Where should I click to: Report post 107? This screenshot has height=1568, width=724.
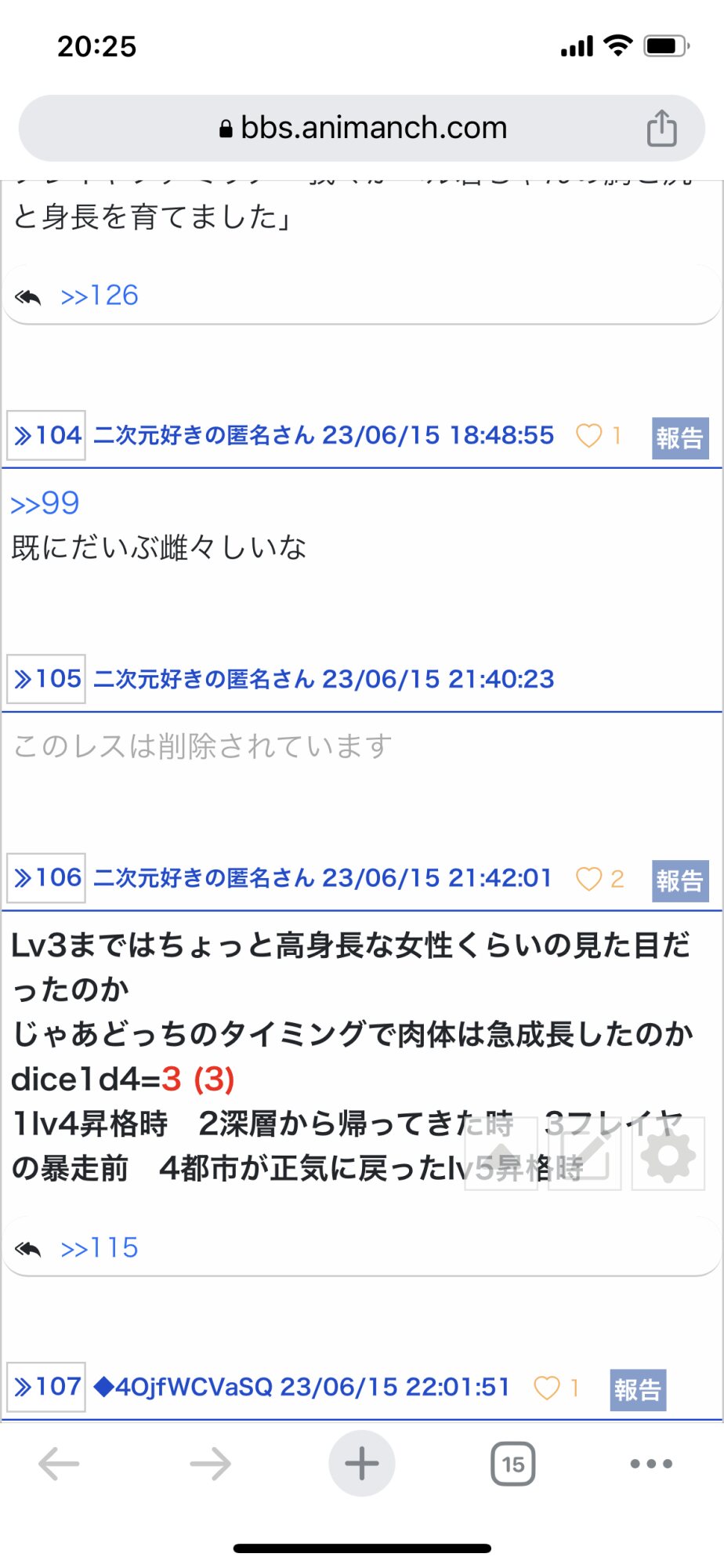coord(638,1390)
